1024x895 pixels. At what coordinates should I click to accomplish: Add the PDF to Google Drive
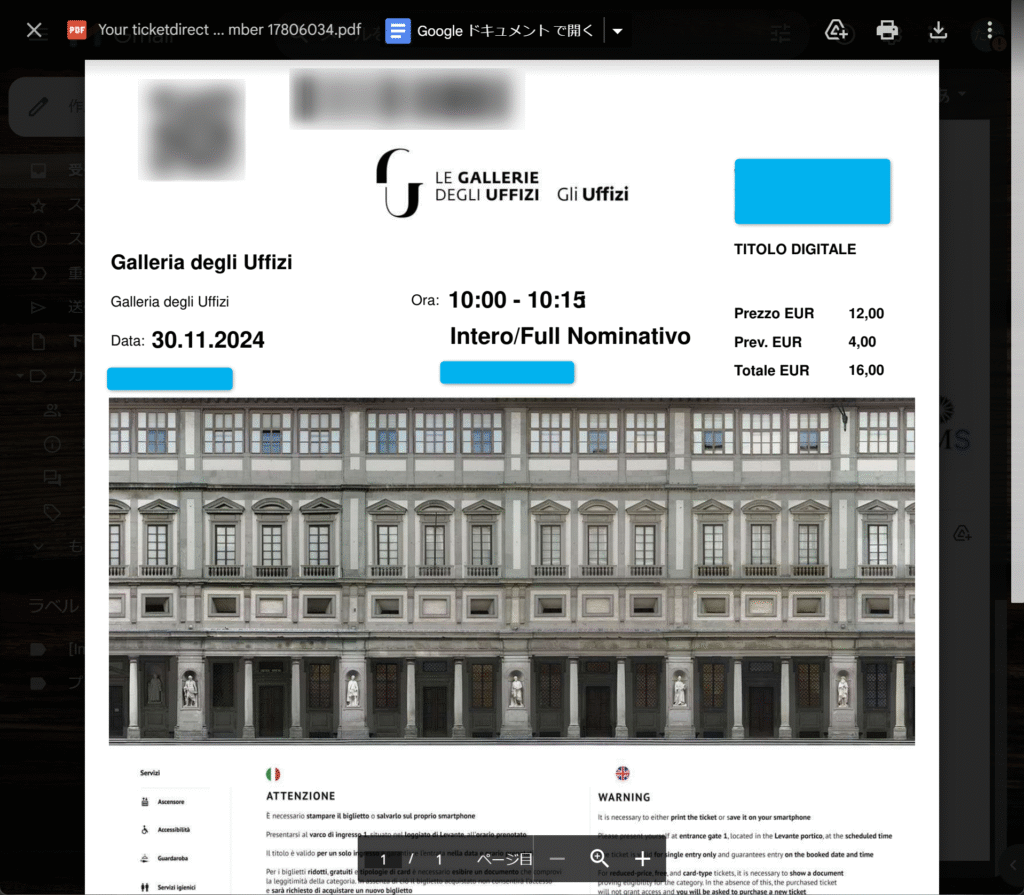point(837,30)
